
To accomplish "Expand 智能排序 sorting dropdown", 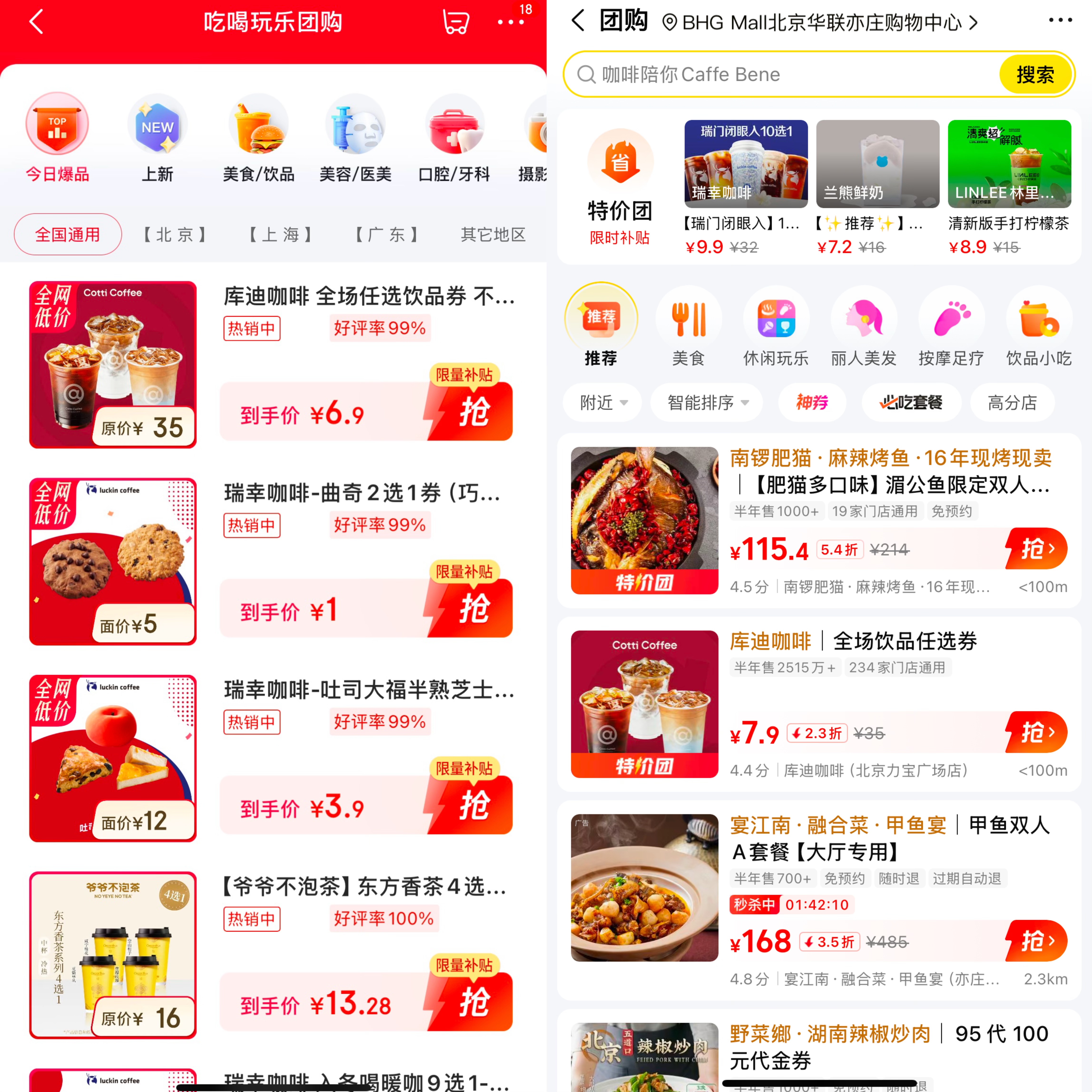I will [x=707, y=403].
